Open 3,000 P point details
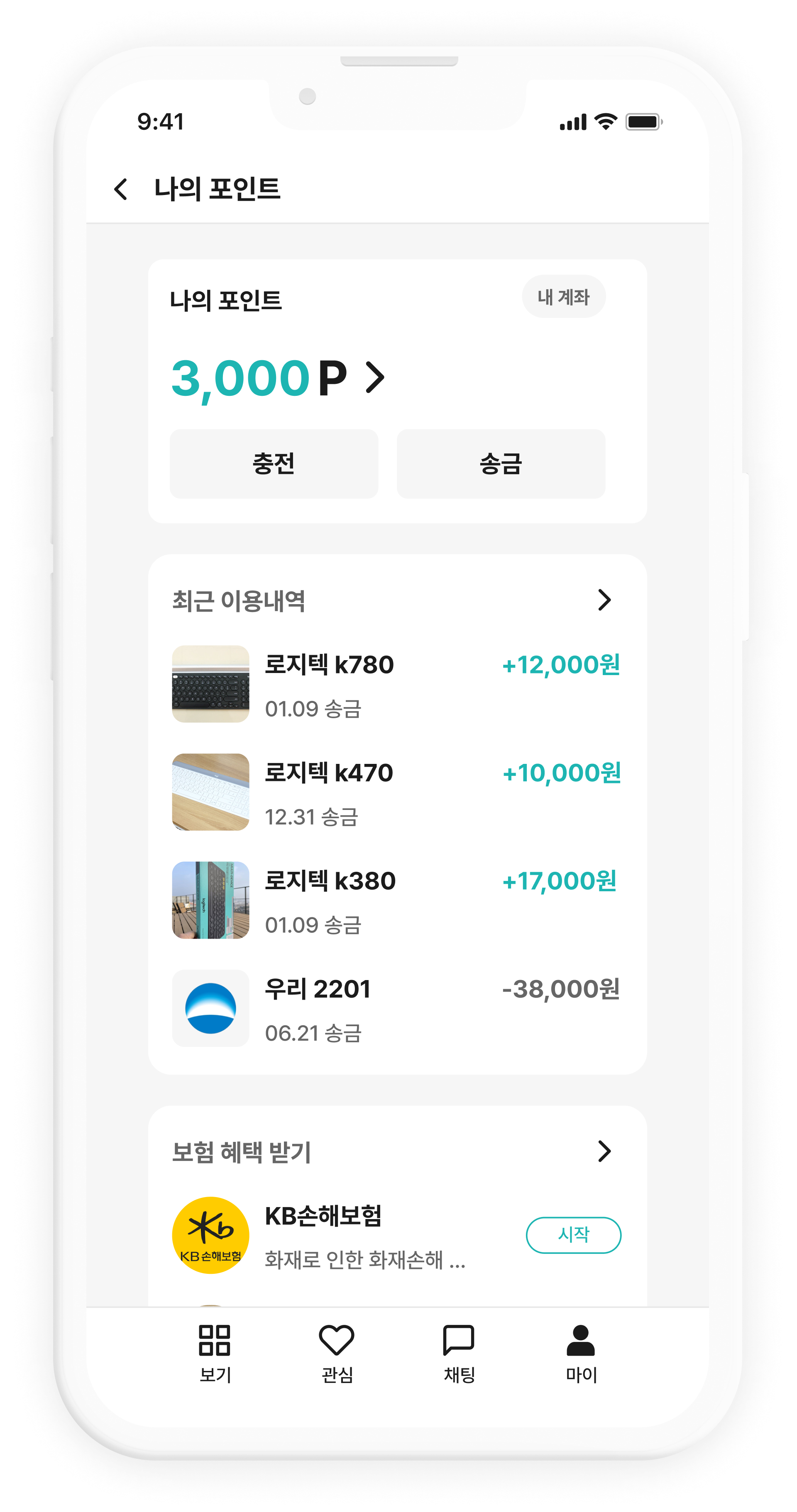The width and height of the screenshot is (797, 1512). (x=277, y=378)
